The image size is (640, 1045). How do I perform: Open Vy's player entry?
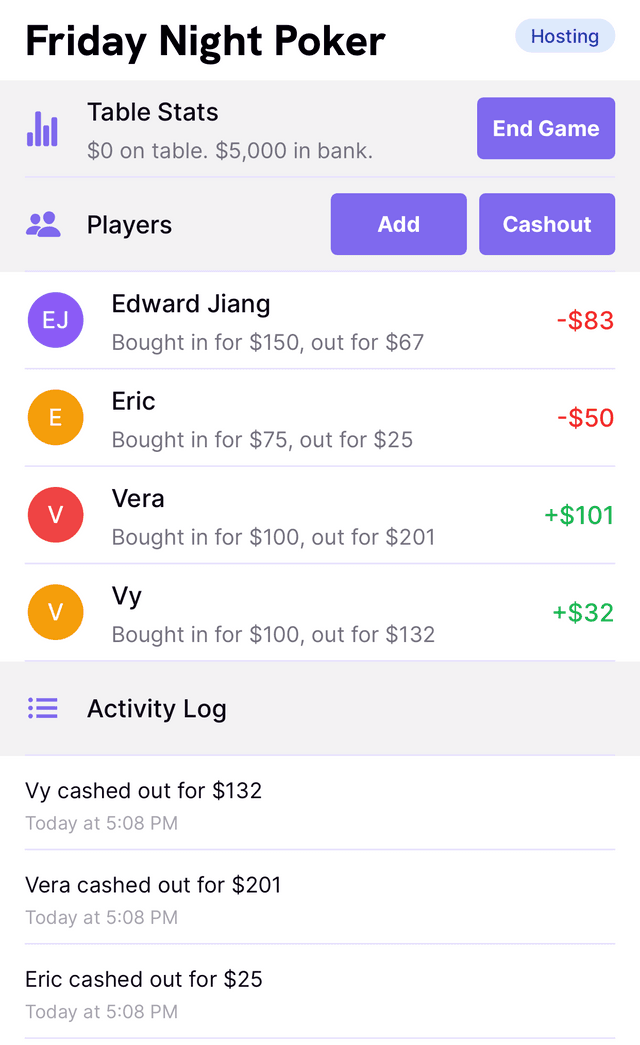320,612
